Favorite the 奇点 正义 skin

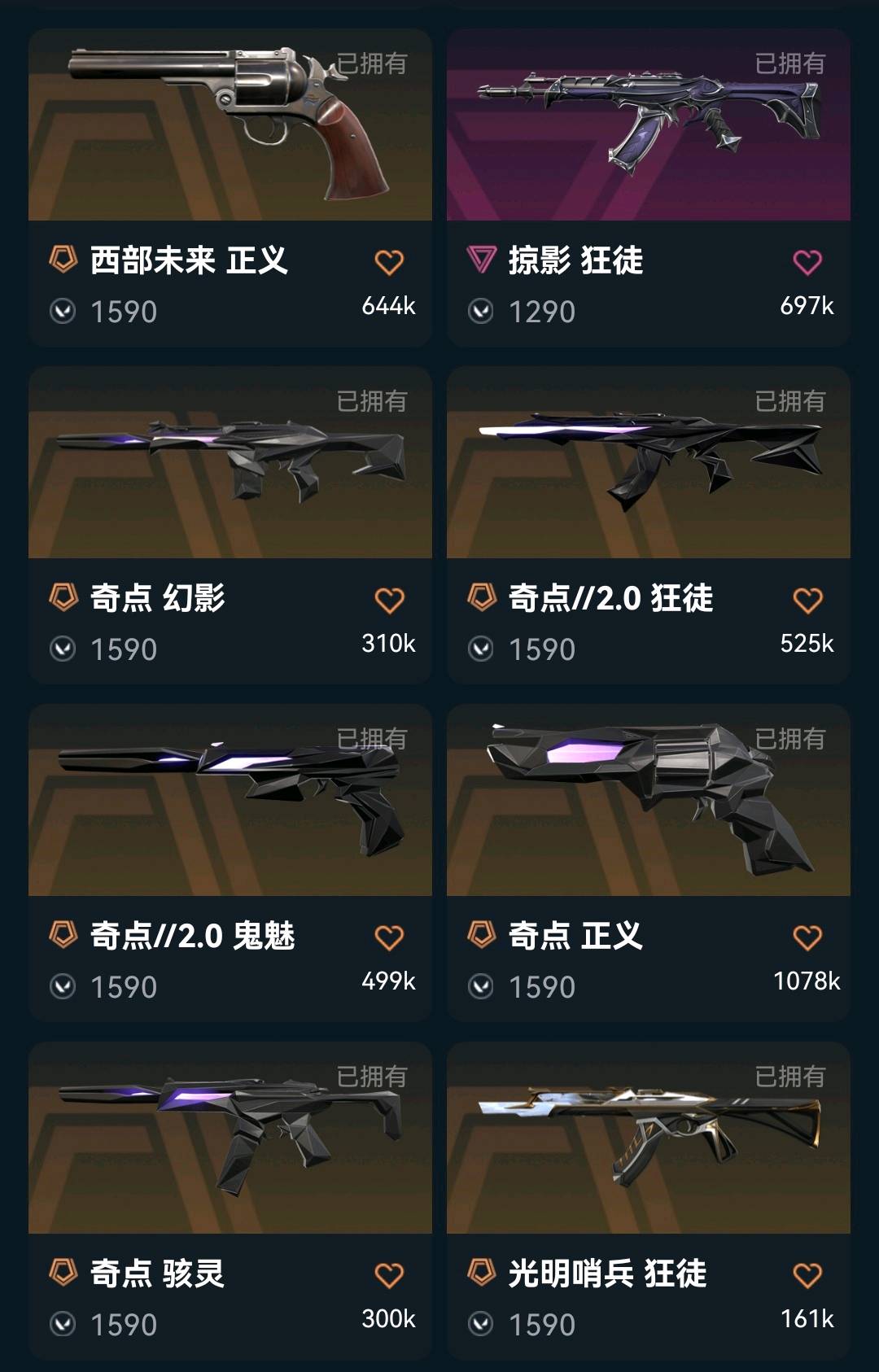coord(807,937)
